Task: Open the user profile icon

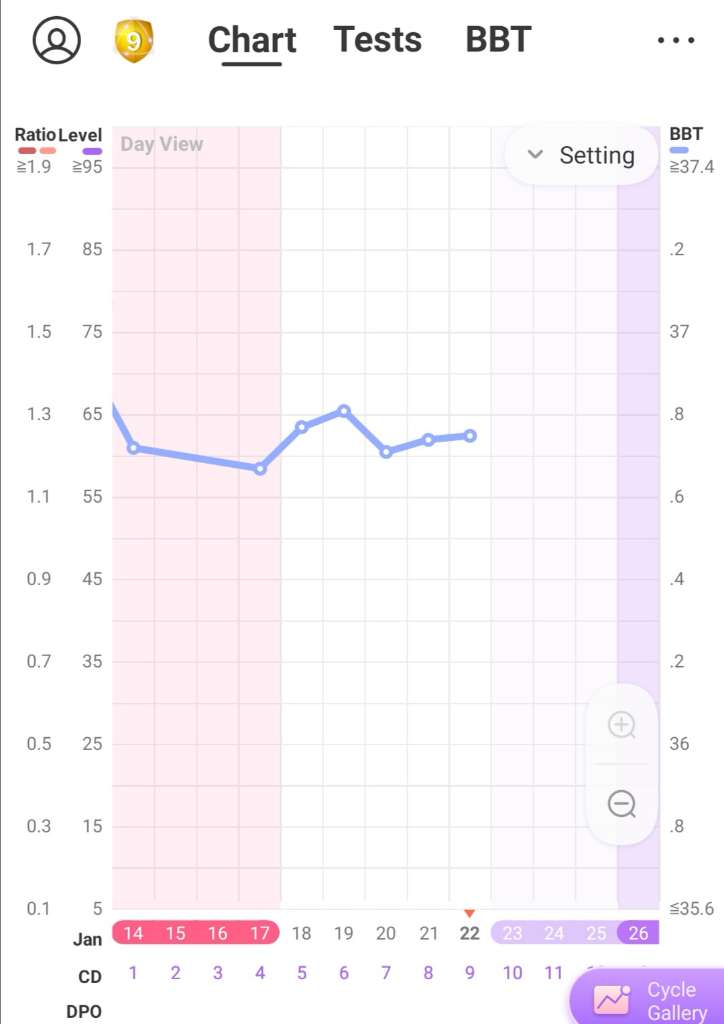Action: (x=57, y=41)
